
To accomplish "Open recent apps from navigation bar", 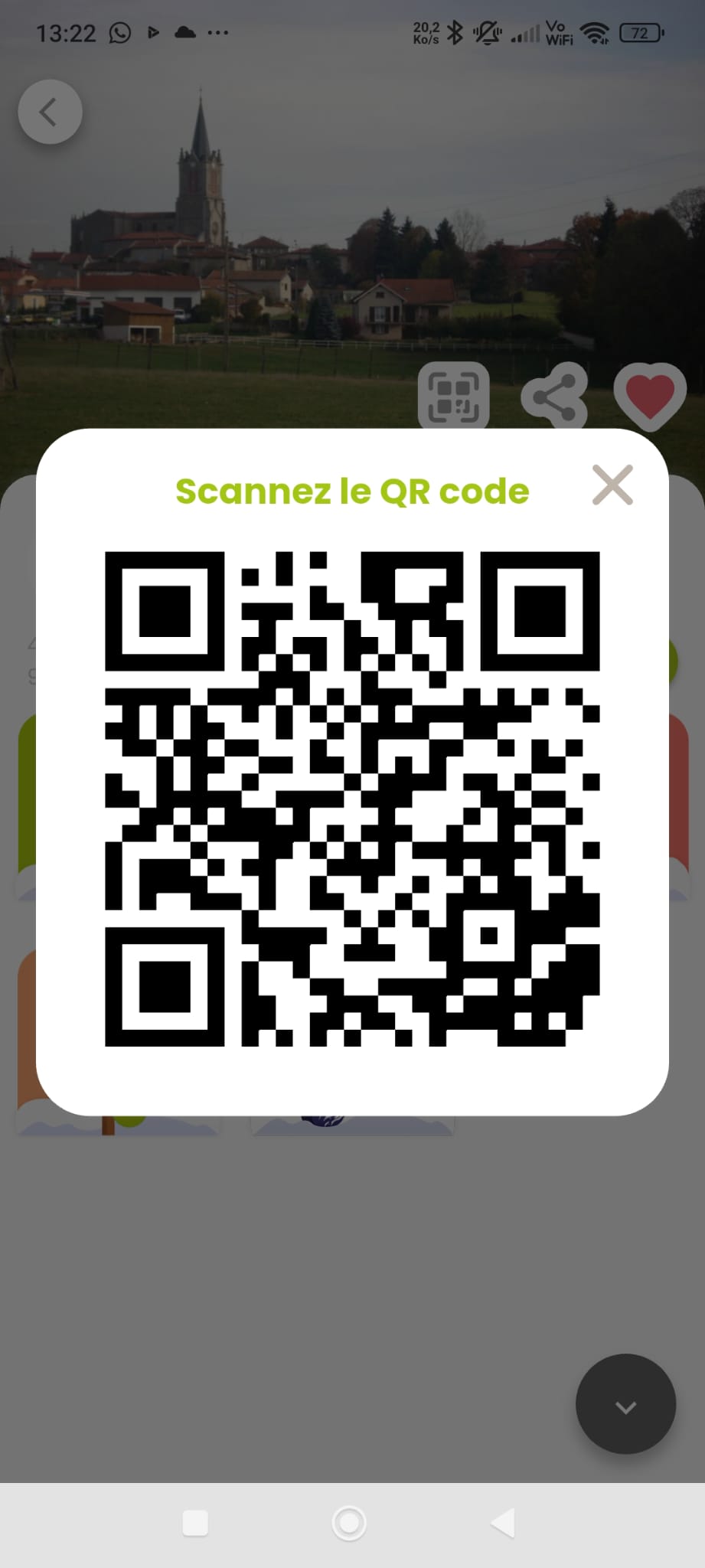I will pos(195,1523).
